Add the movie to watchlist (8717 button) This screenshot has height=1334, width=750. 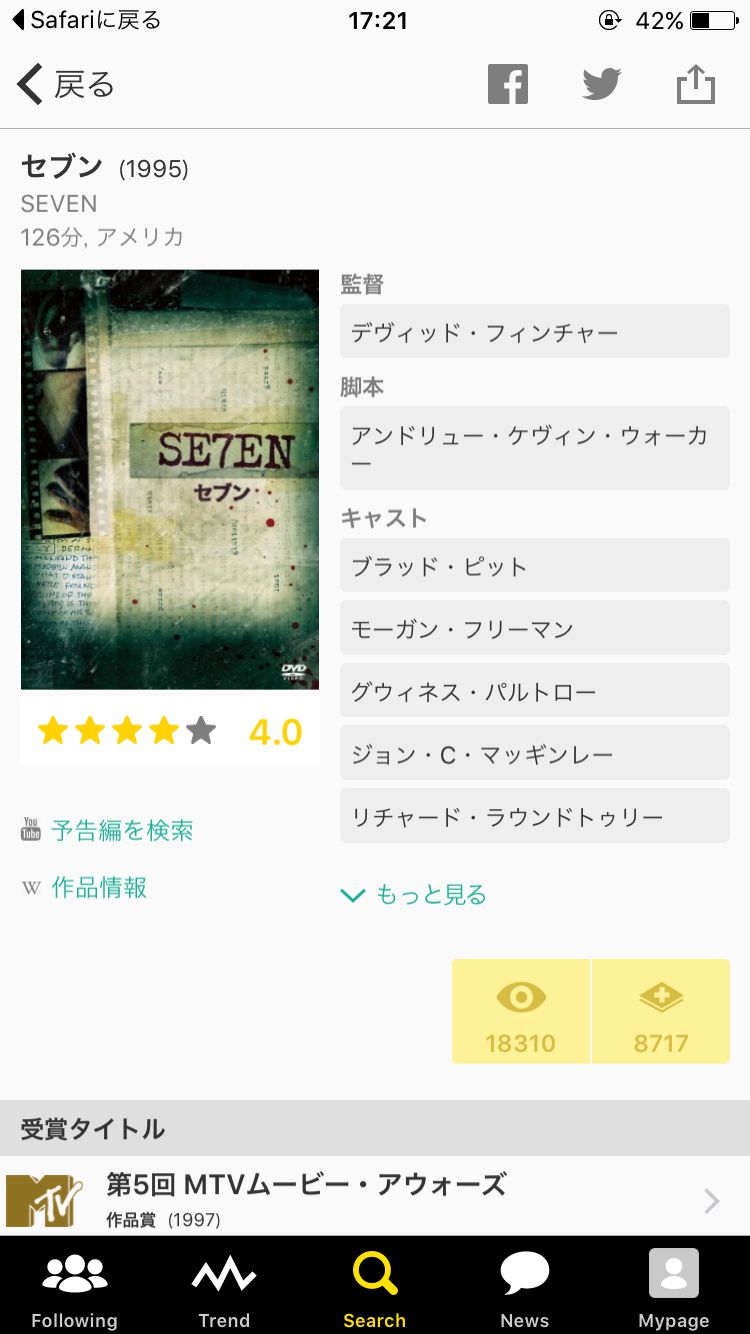(x=661, y=1011)
